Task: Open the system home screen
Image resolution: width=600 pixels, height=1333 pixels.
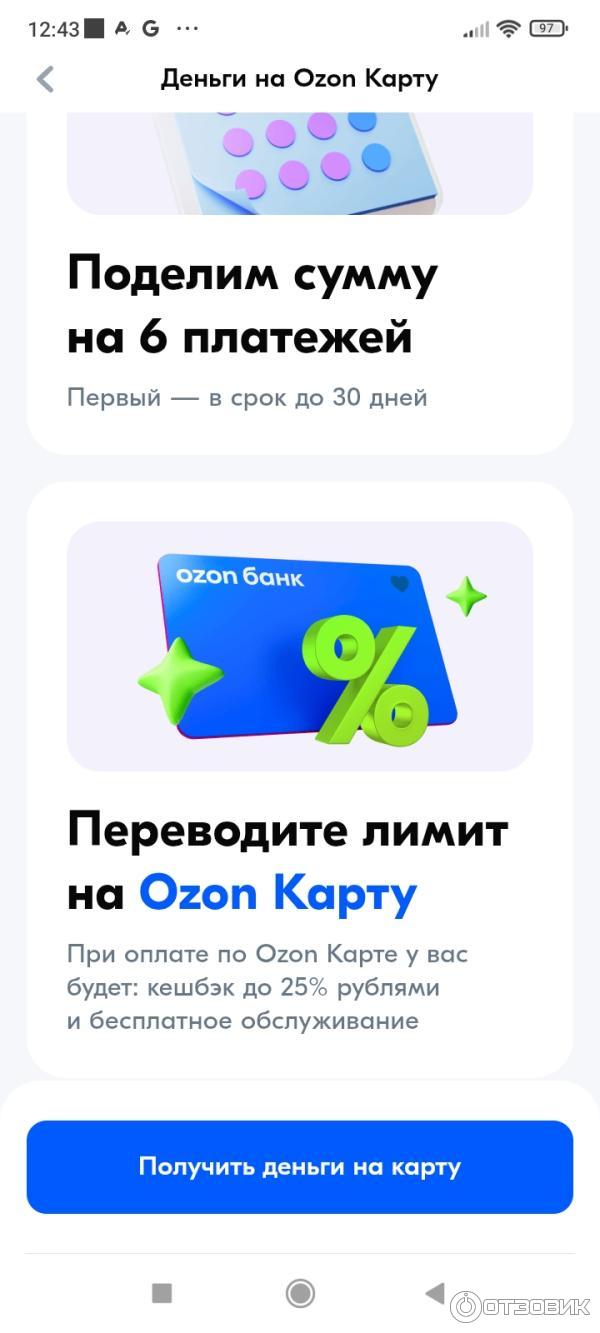Action: [300, 1293]
